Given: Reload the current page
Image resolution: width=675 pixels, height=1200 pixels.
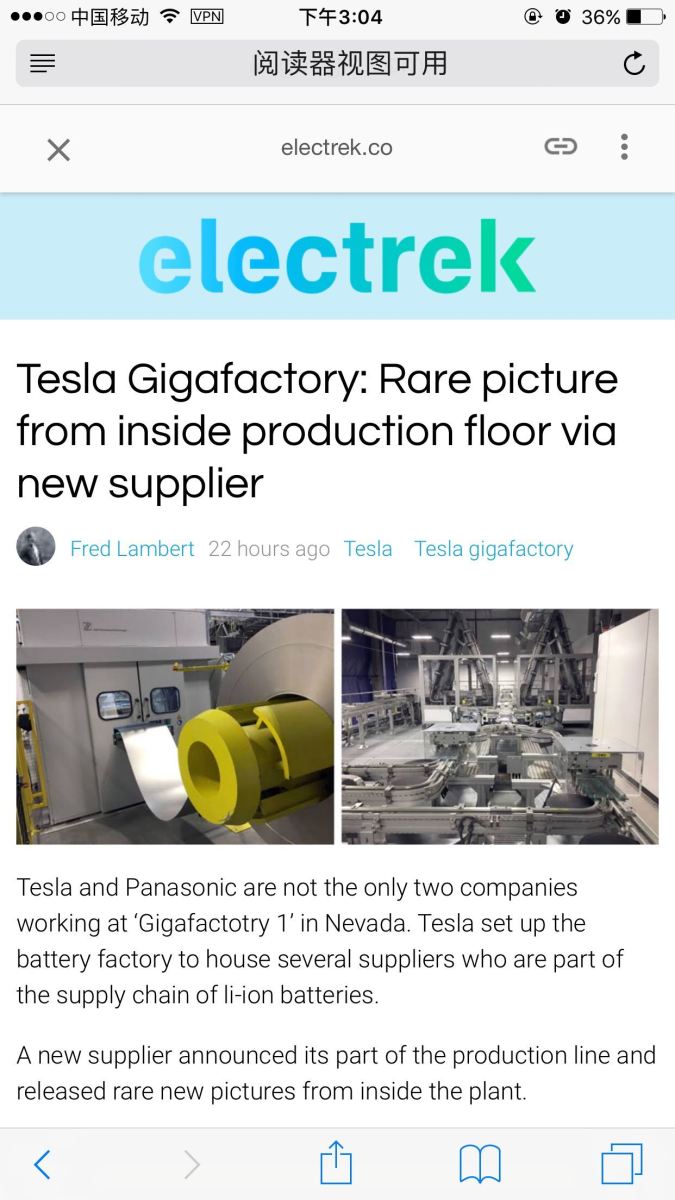Looking at the screenshot, I should pyautogui.click(x=634, y=64).
